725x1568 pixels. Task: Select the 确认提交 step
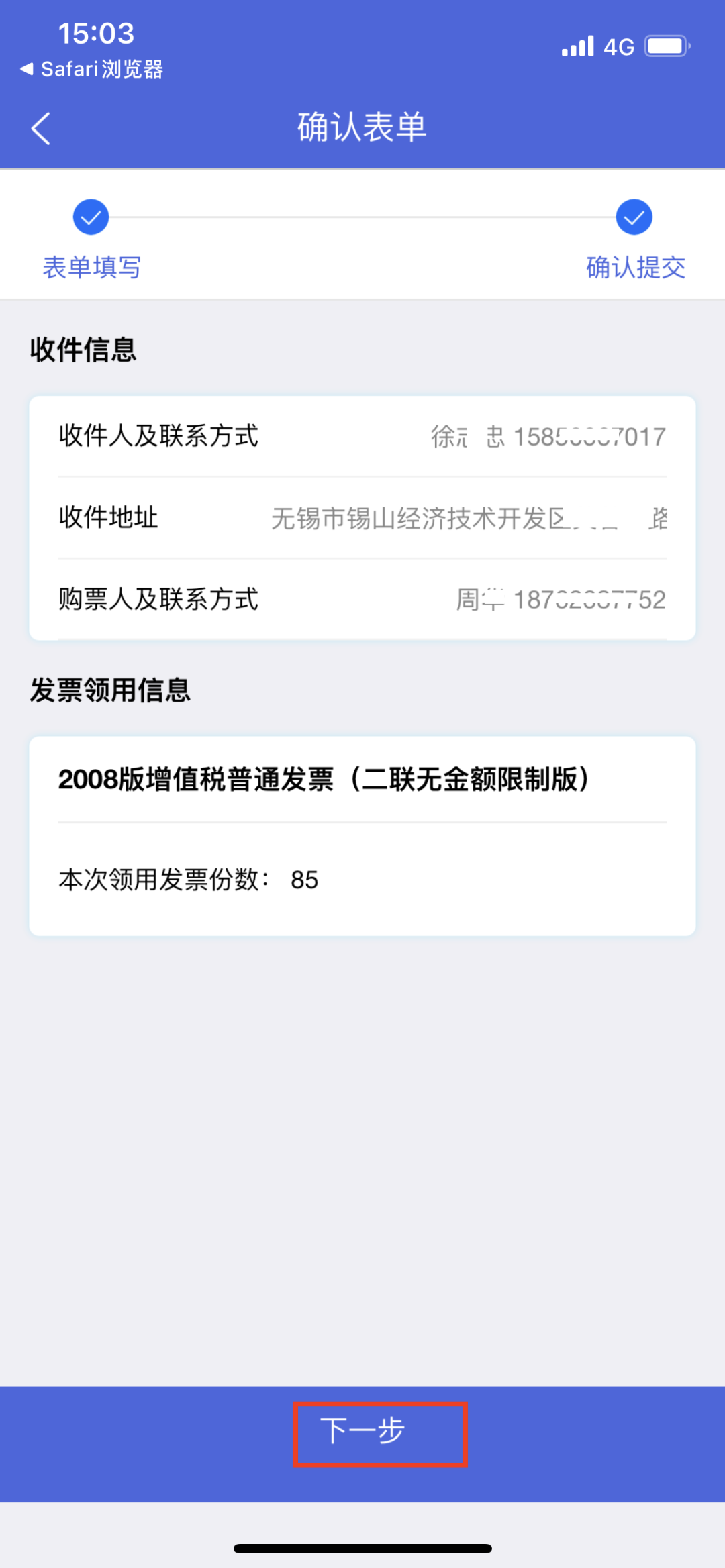point(635,240)
